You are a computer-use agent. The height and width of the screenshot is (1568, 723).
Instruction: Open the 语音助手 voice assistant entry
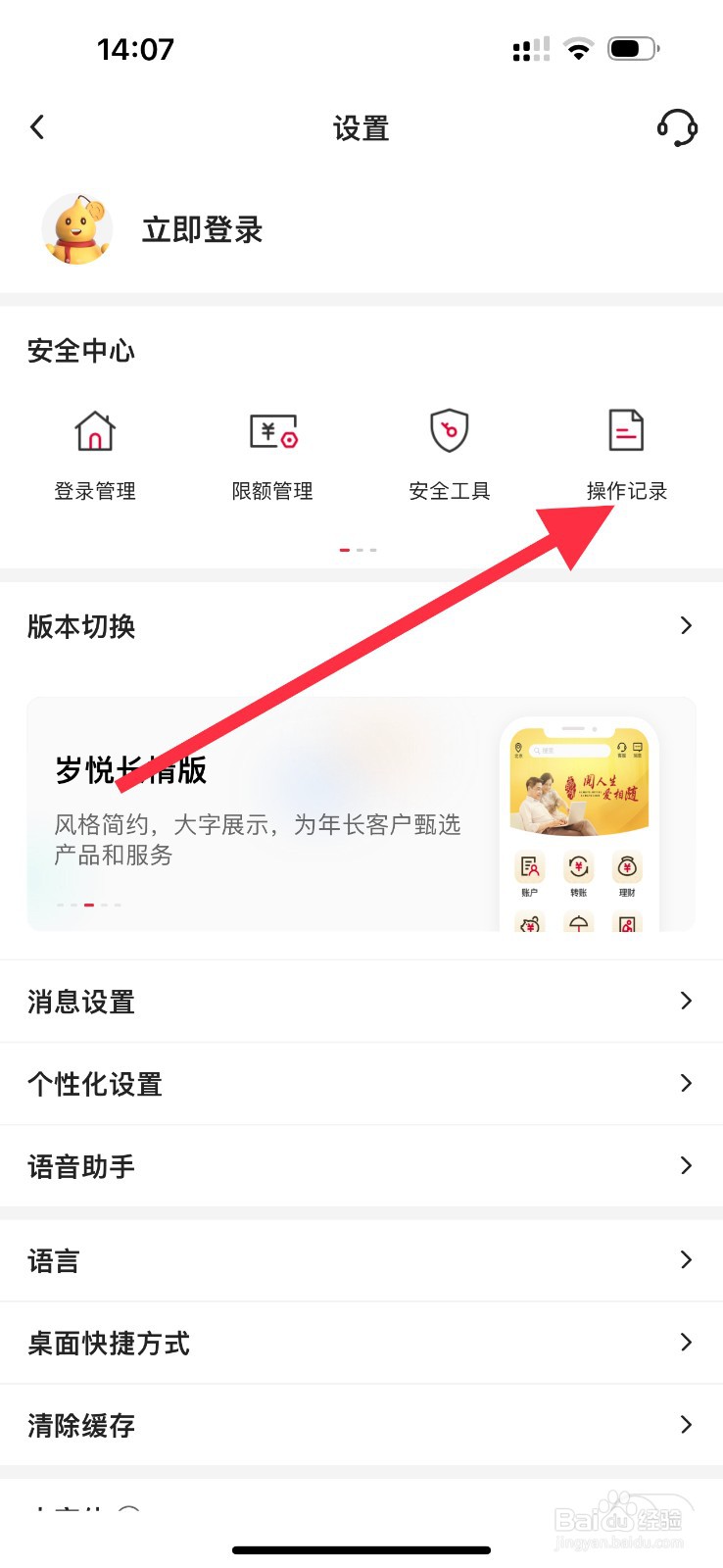pyautogui.click(x=361, y=1166)
